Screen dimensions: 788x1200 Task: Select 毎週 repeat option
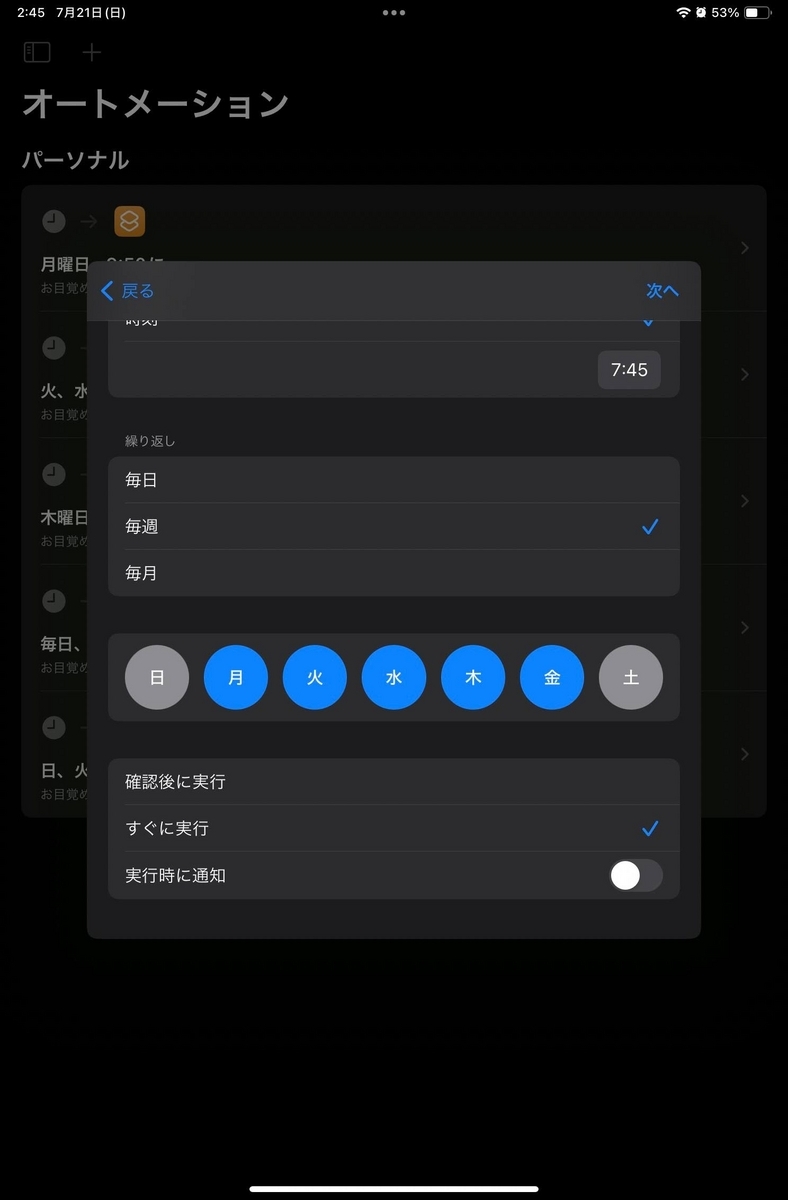tap(394, 526)
